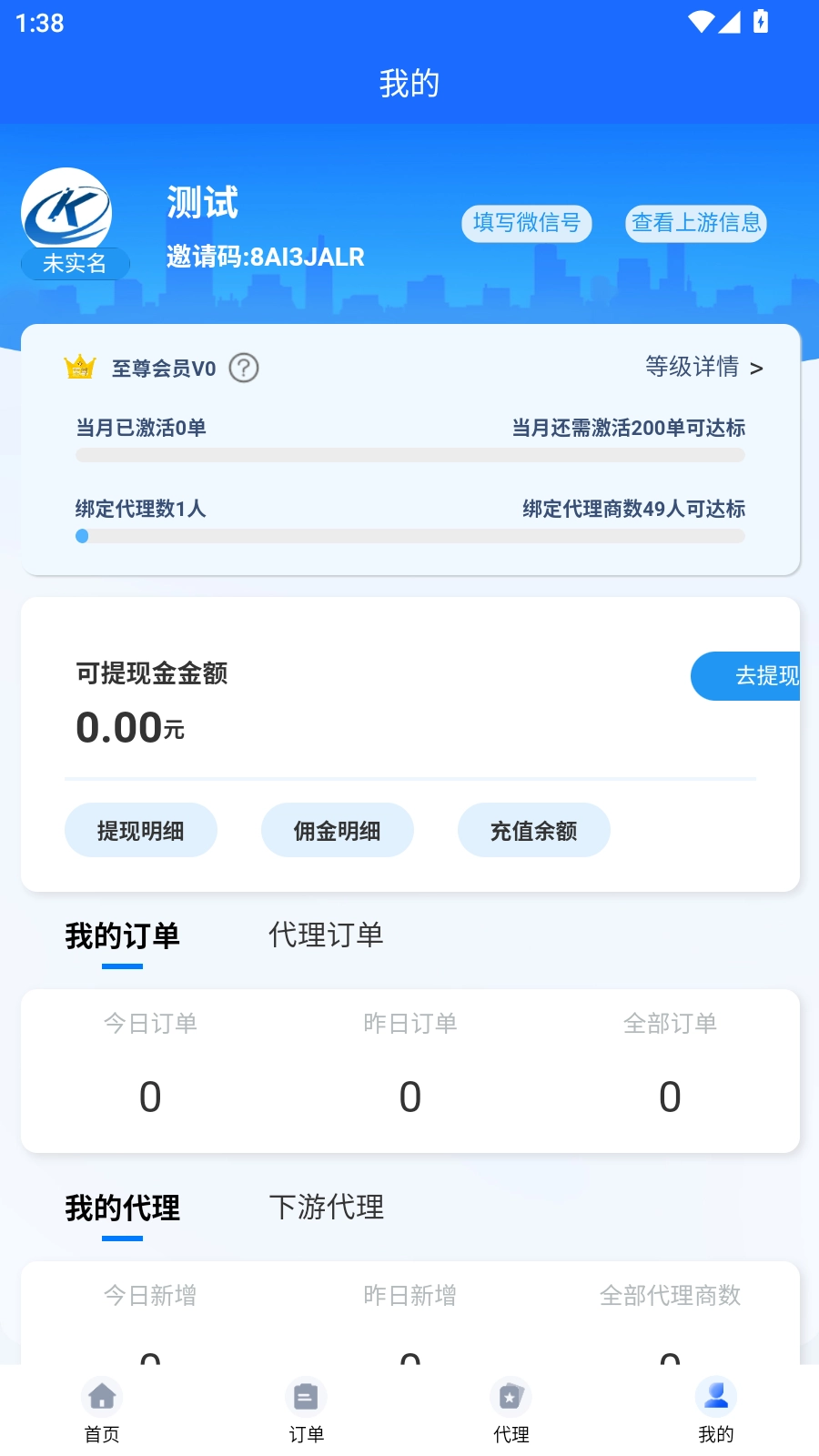Open the 订单 bottom tab
819x1456 pixels.
307,1410
